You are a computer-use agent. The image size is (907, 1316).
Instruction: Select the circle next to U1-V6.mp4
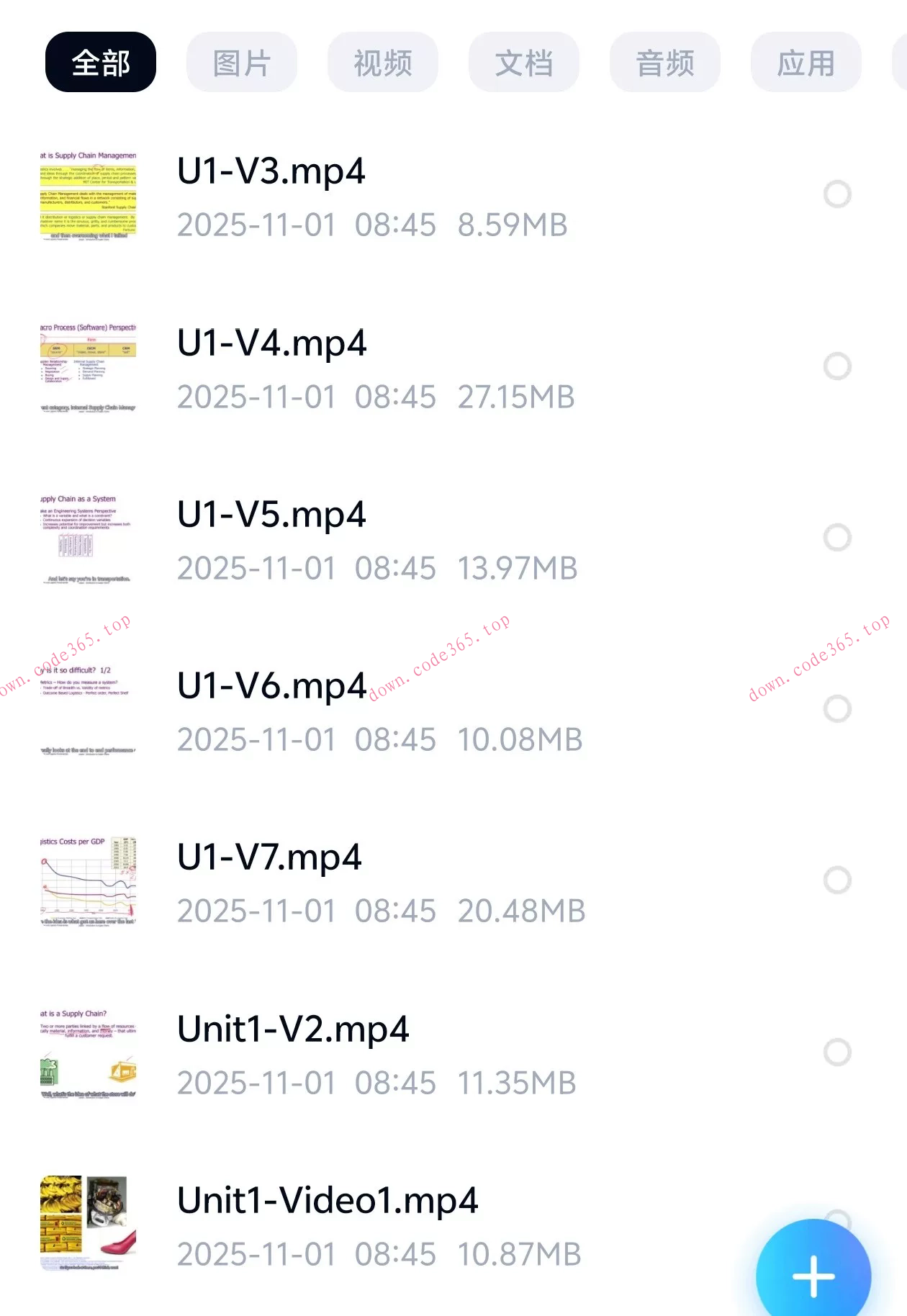coord(837,709)
